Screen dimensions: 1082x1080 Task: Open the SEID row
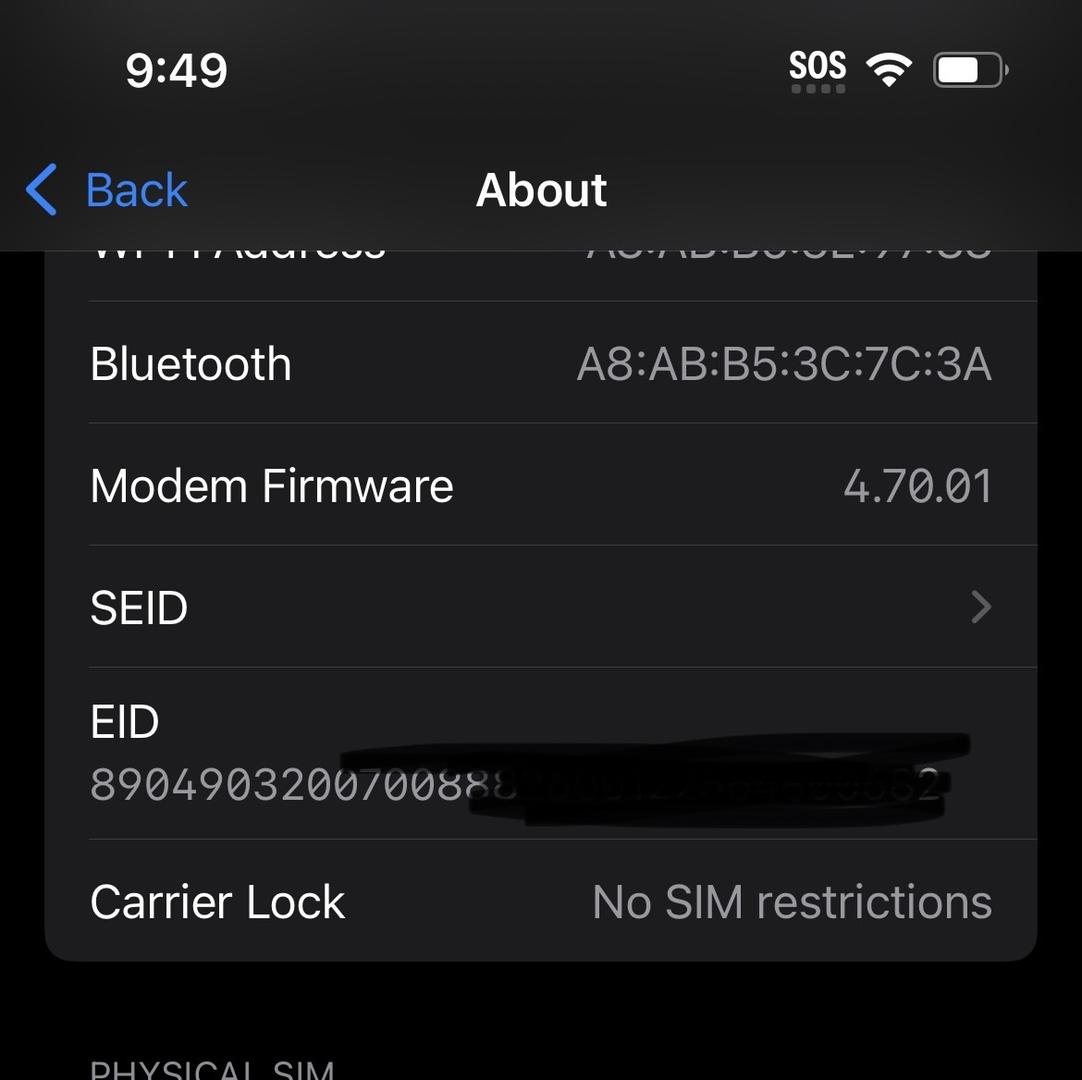click(x=540, y=607)
